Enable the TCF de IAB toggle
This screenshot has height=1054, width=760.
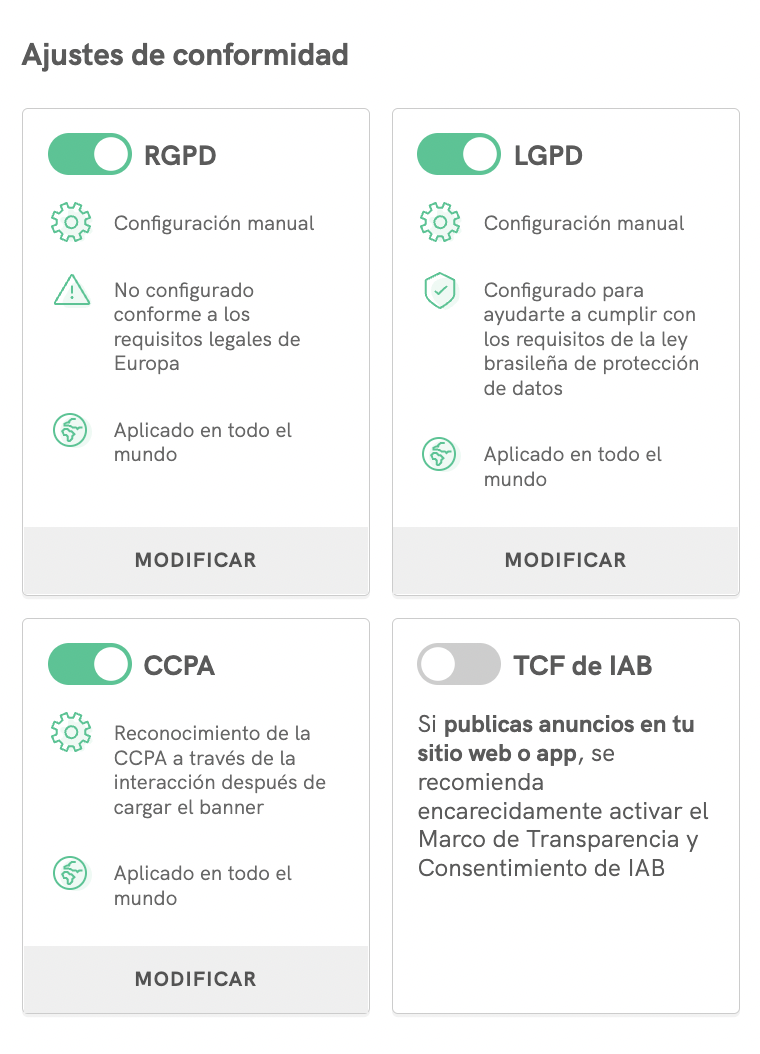(458, 665)
